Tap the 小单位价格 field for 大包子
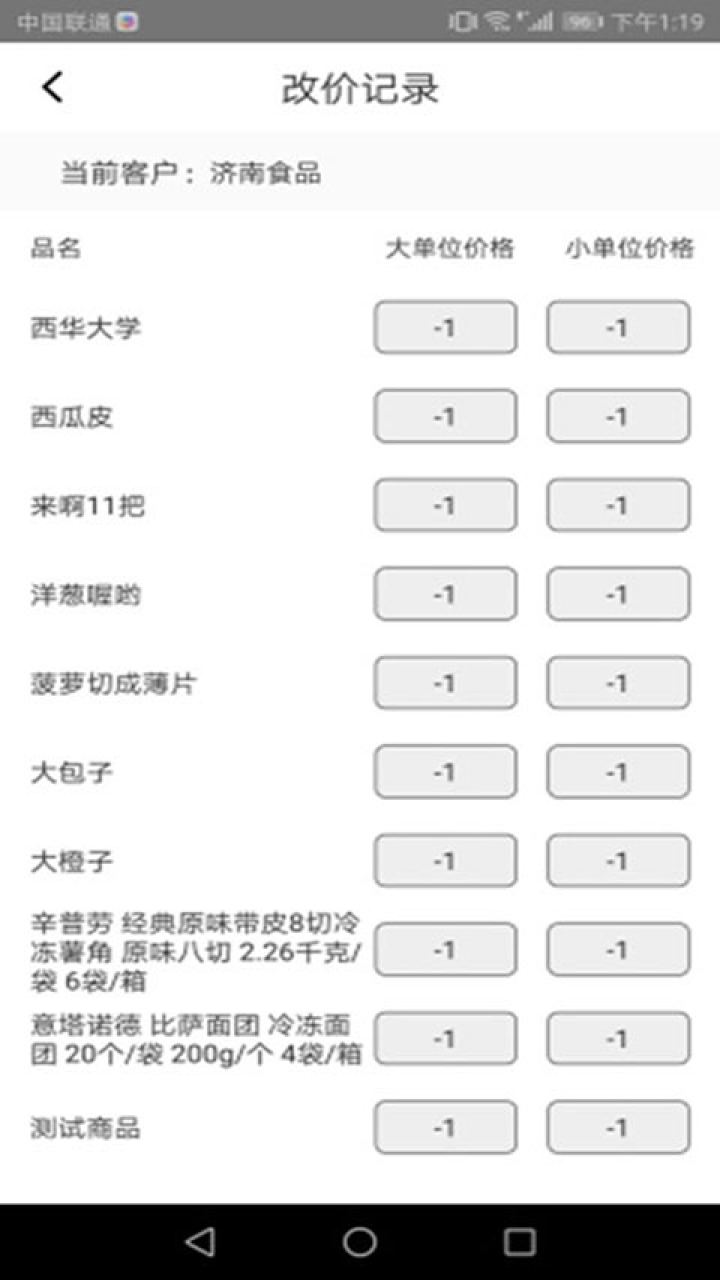720x1280 pixels. 617,771
